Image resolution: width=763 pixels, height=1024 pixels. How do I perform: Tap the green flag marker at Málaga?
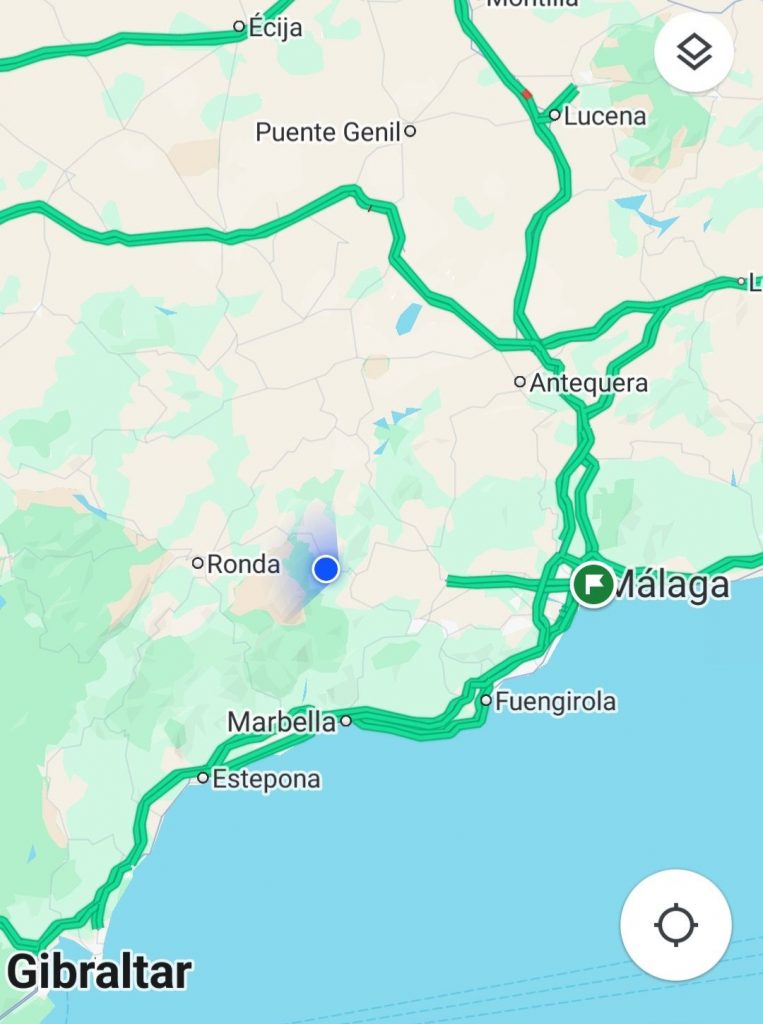point(593,584)
